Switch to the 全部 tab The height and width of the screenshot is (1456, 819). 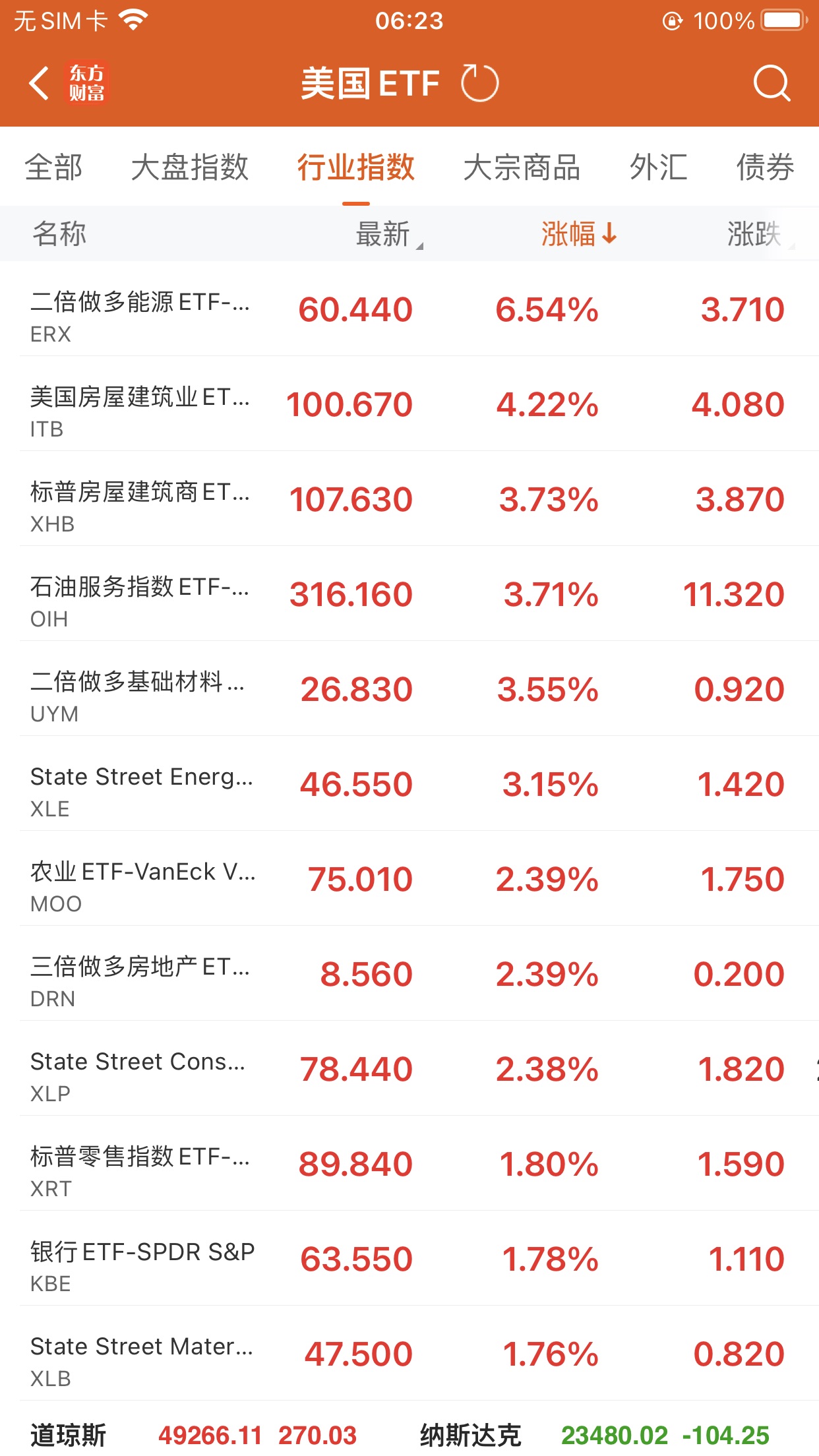coord(54,167)
